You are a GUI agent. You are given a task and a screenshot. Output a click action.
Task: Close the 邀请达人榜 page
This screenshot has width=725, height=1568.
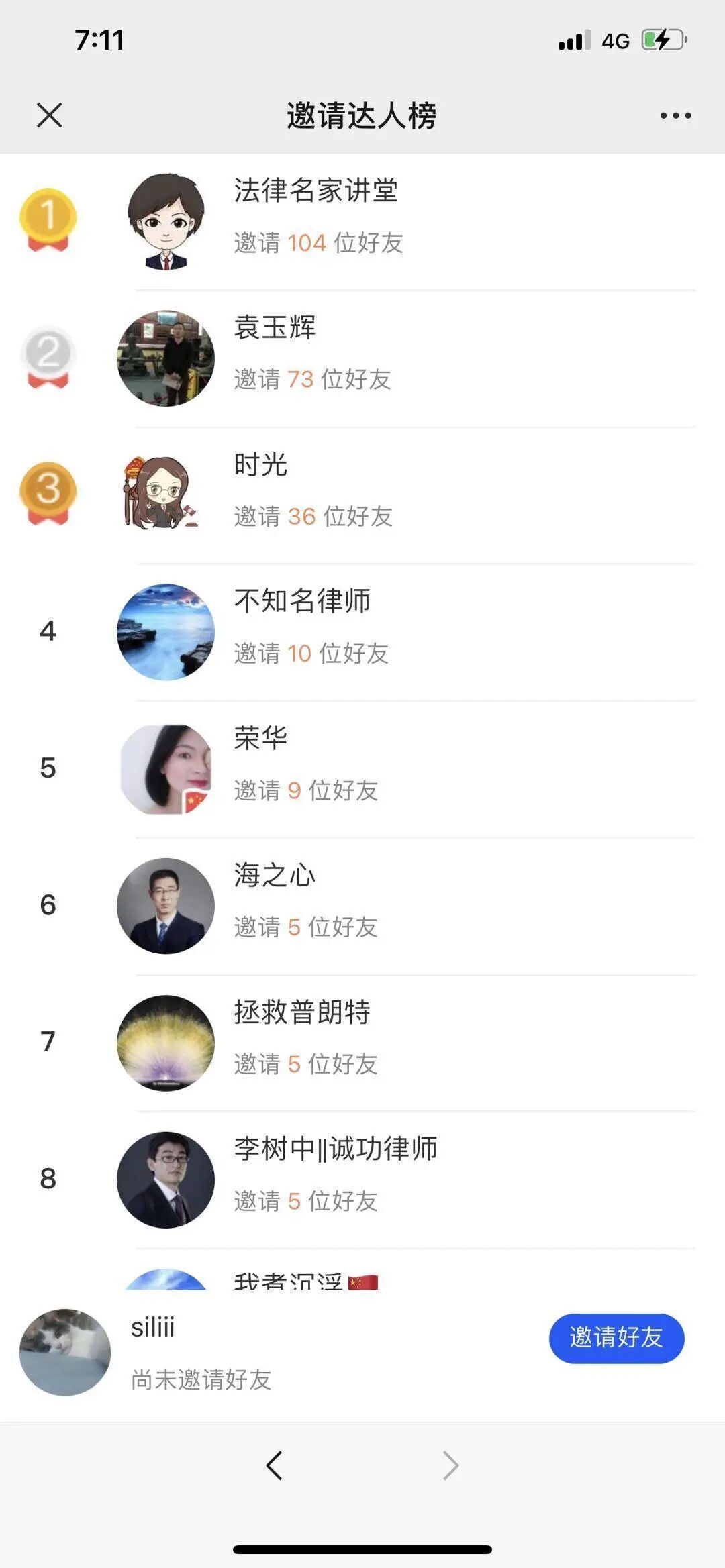[50, 115]
